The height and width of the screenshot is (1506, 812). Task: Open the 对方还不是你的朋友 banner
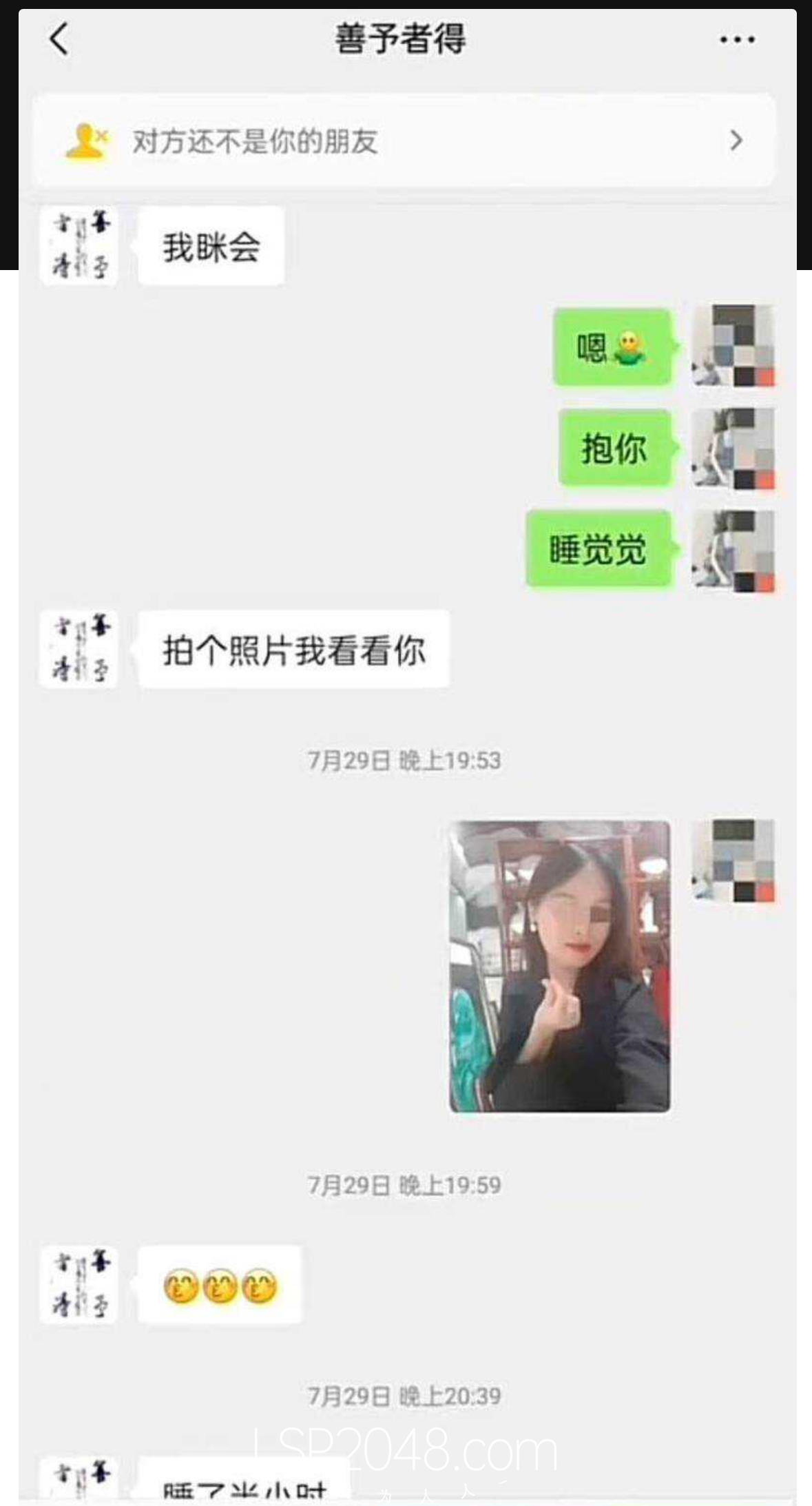coord(404,141)
